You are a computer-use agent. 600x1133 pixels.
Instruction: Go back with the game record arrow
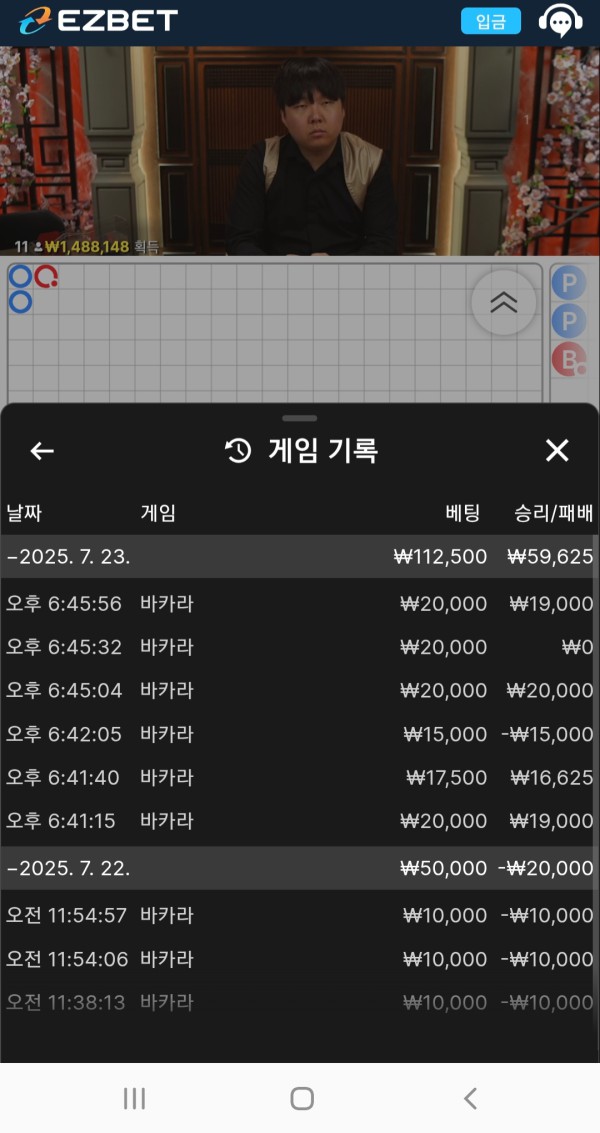[42, 451]
